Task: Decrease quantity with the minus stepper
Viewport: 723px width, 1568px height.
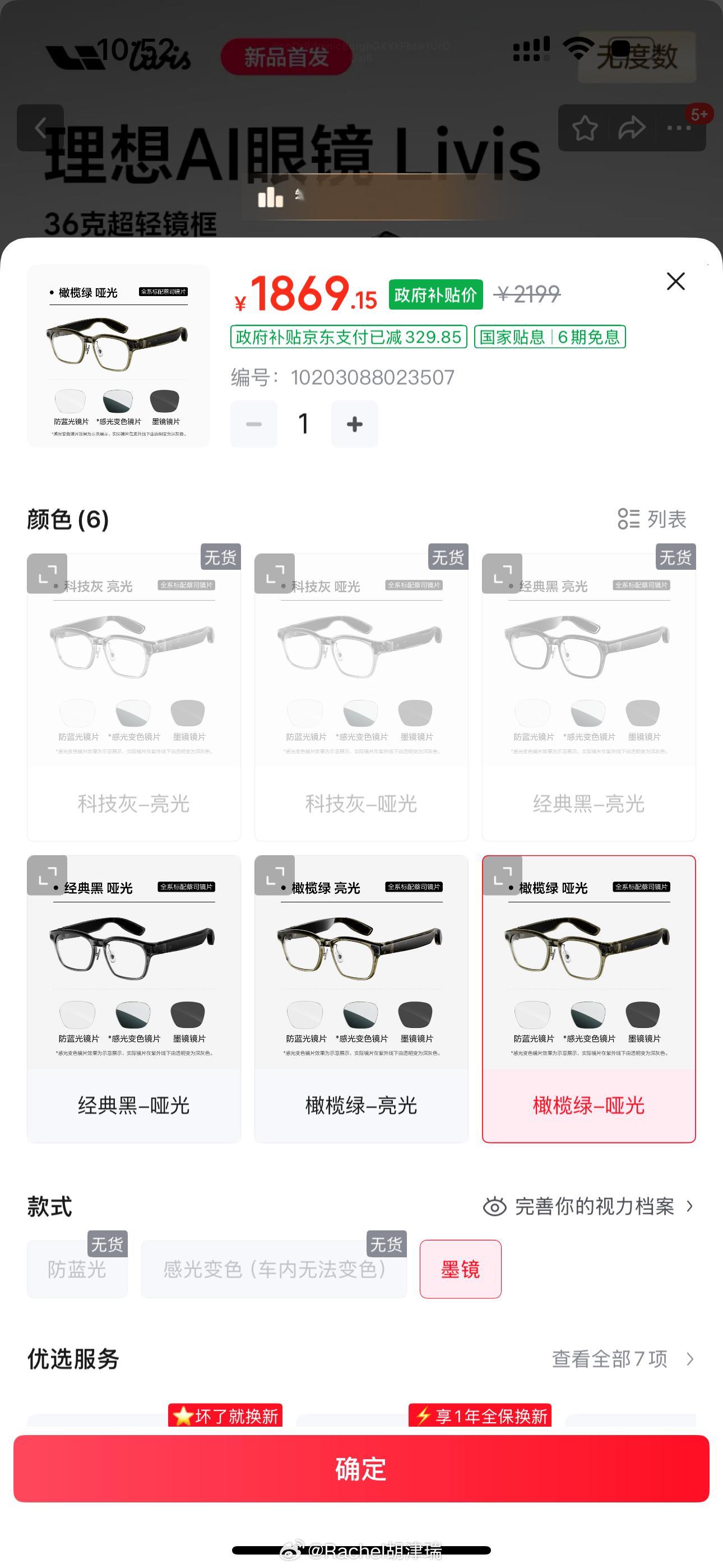Action: click(x=254, y=423)
